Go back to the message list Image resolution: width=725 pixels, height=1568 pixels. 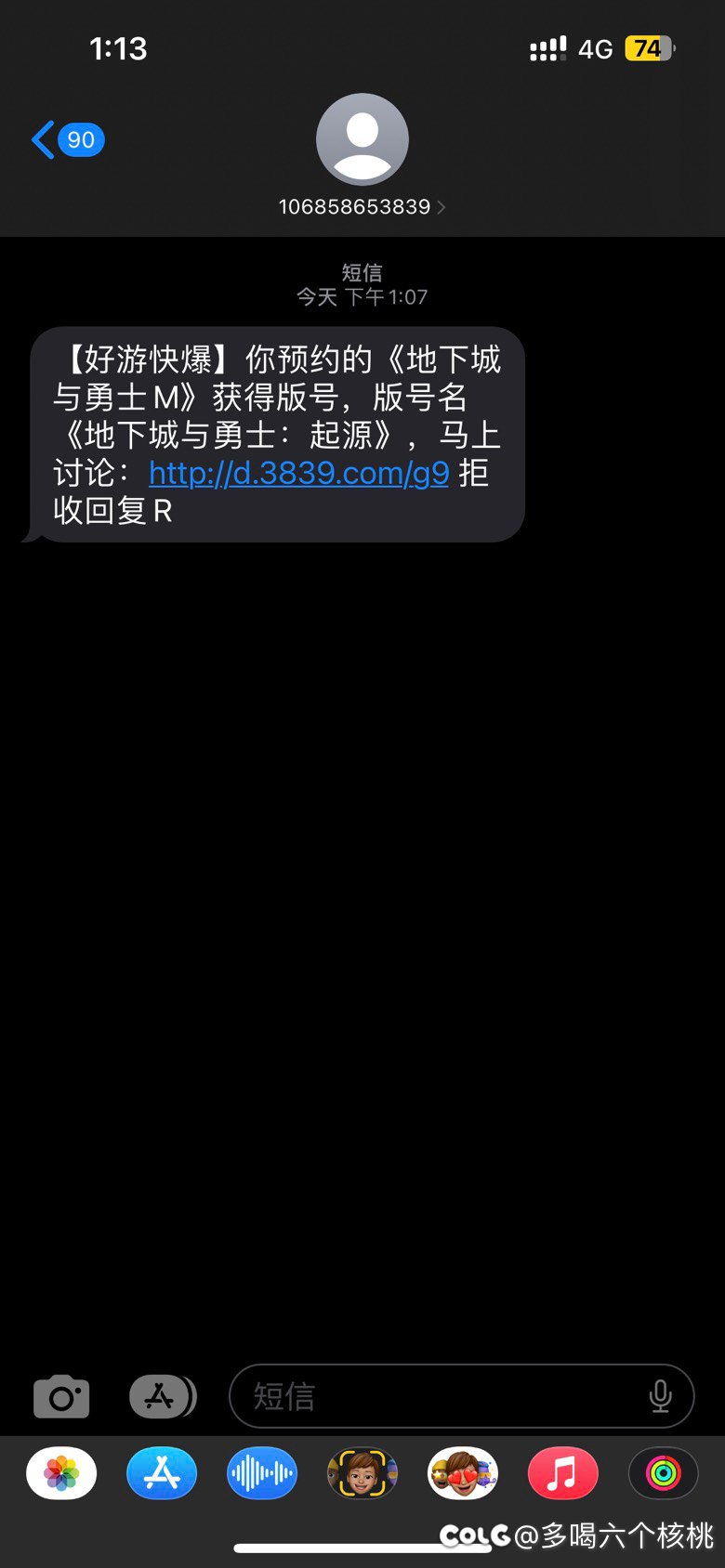click(x=67, y=140)
